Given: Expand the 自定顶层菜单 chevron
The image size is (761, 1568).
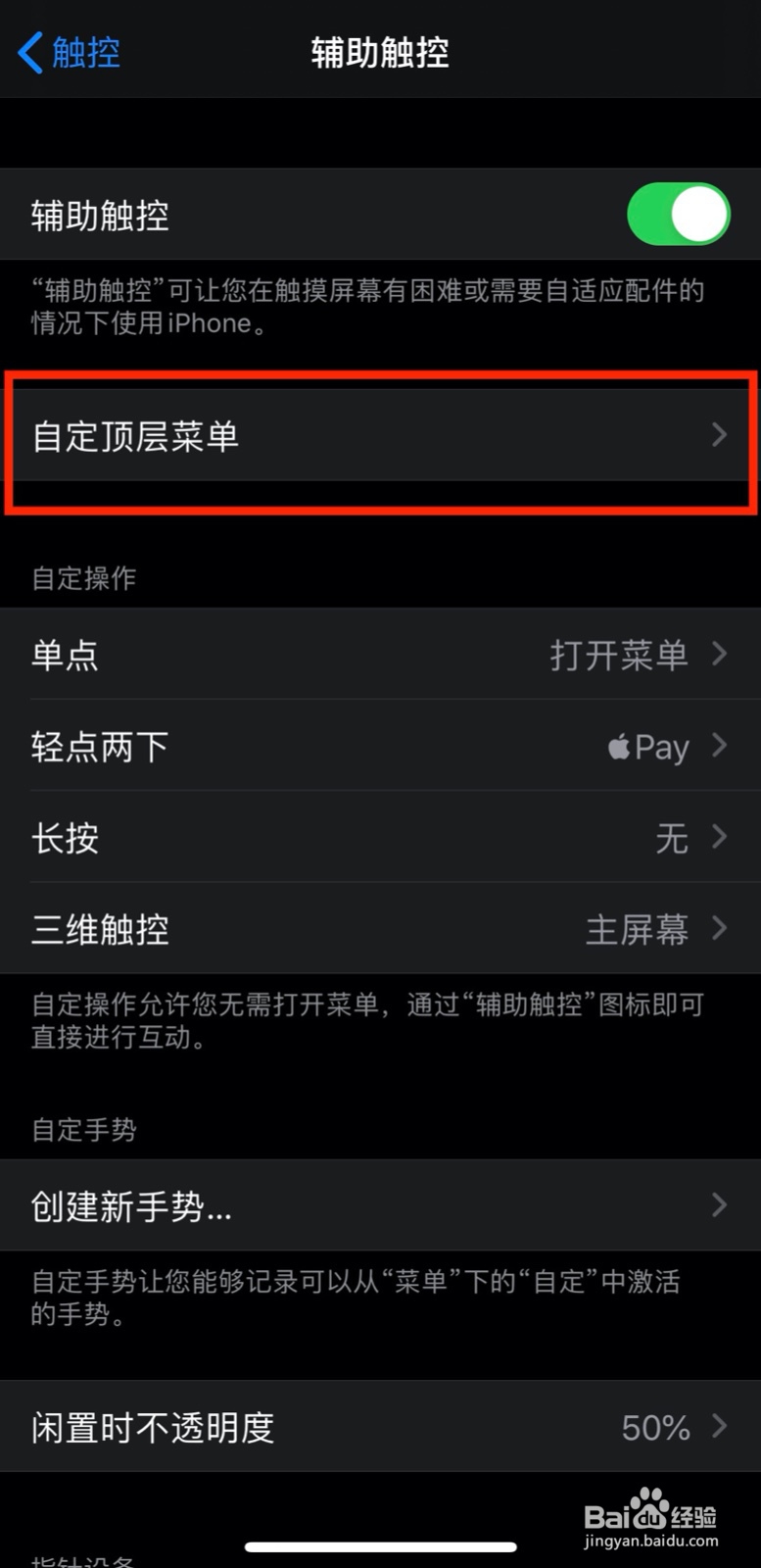Looking at the screenshot, I should pyautogui.click(x=720, y=434).
